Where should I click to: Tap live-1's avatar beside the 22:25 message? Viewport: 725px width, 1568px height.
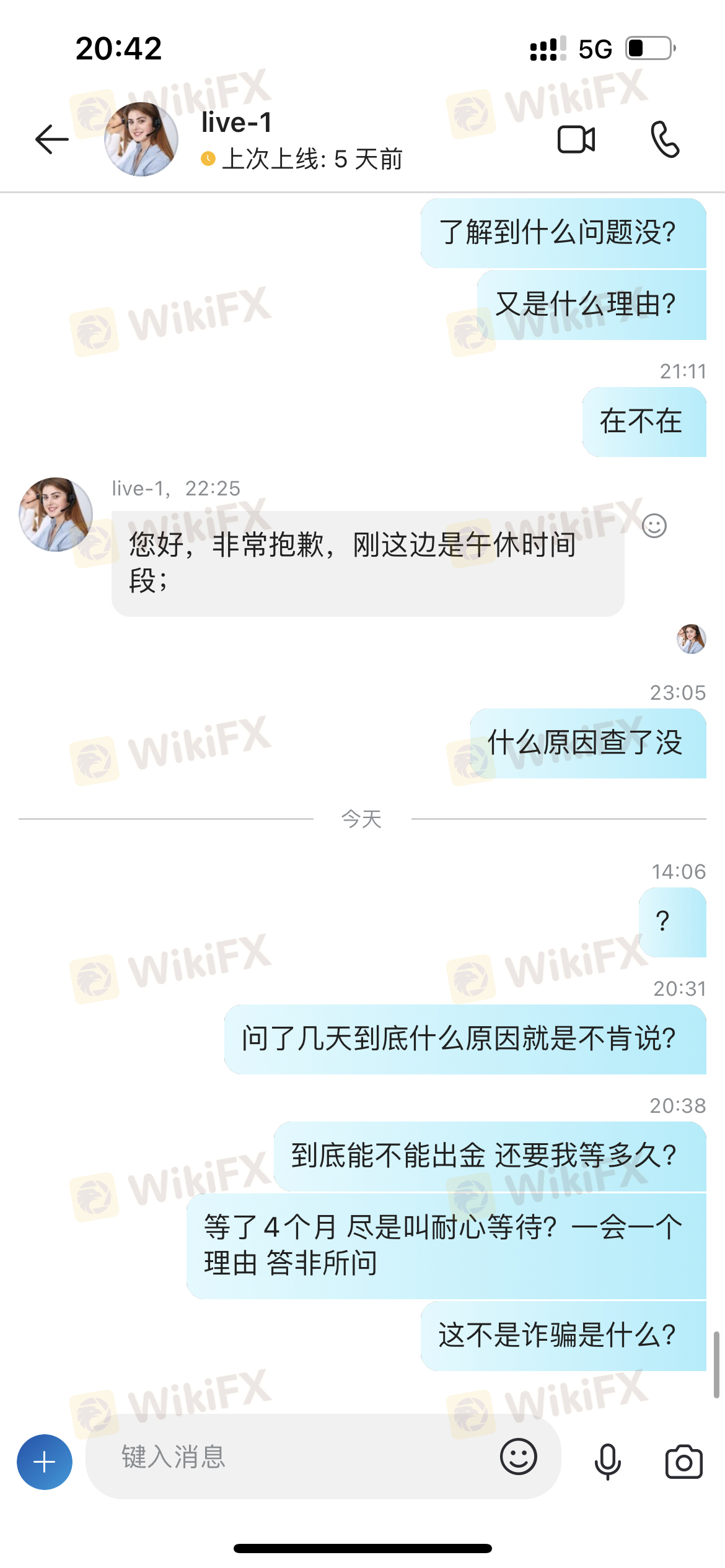(x=56, y=514)
